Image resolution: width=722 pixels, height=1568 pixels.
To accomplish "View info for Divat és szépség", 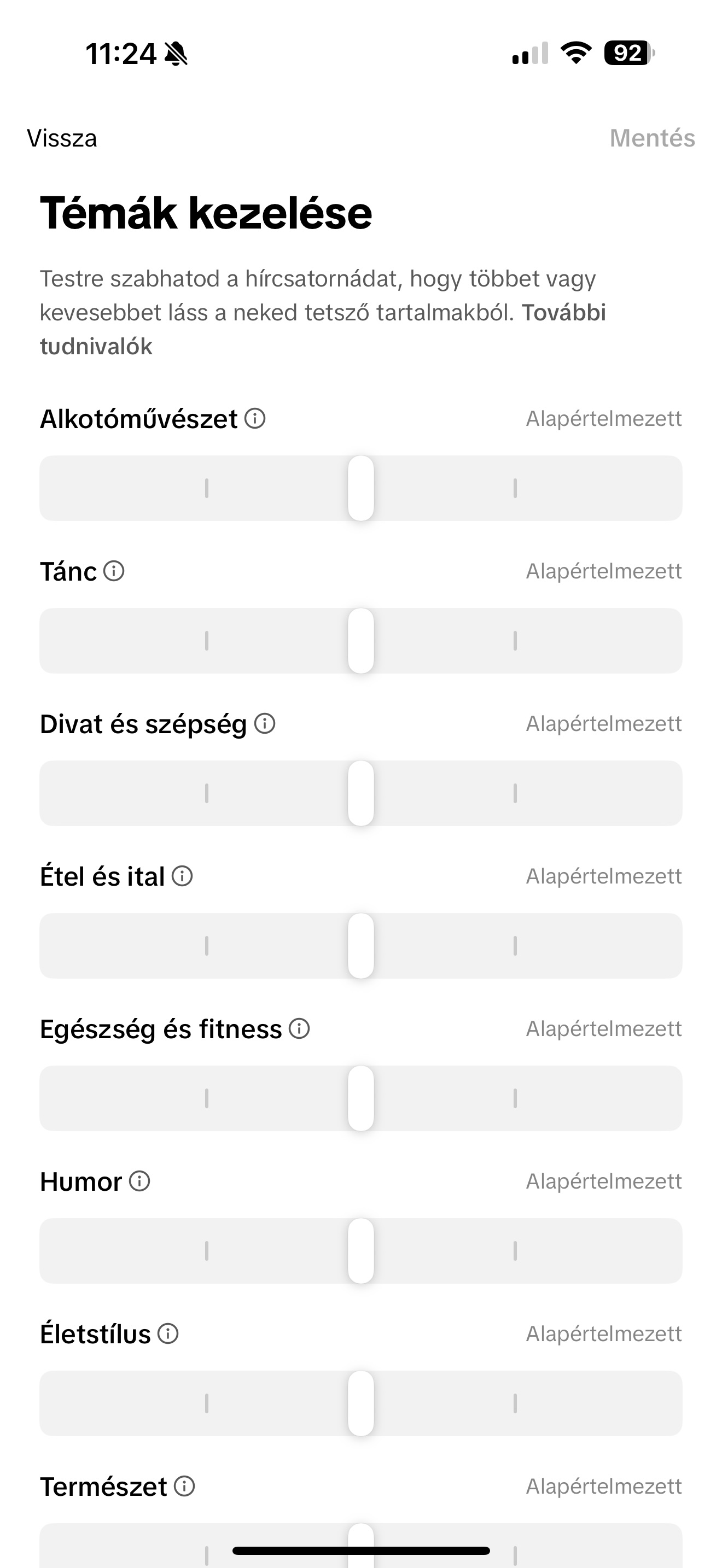I will click(x=265, y=724).
